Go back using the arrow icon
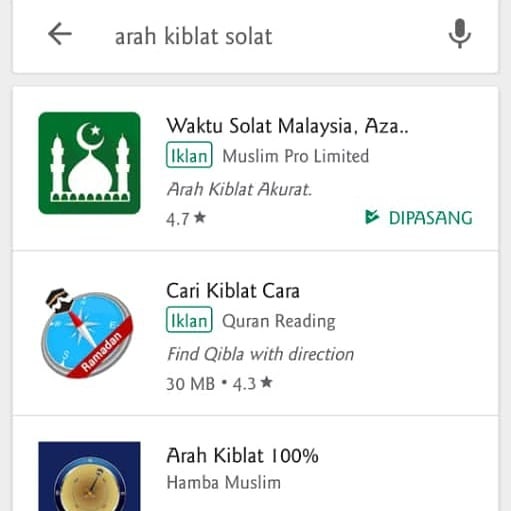 60,34
